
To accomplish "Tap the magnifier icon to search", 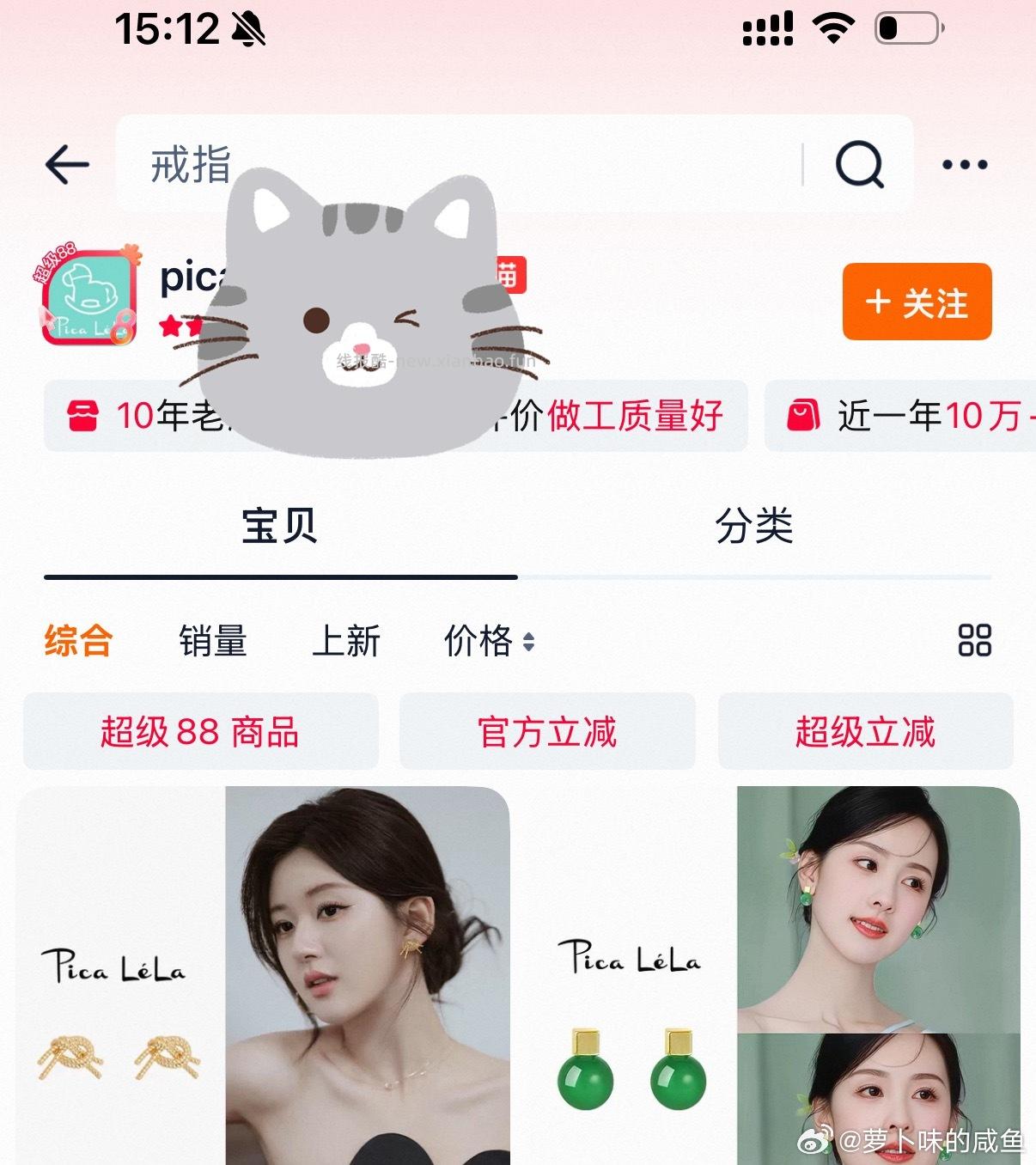I will click(x=859, y=164).
